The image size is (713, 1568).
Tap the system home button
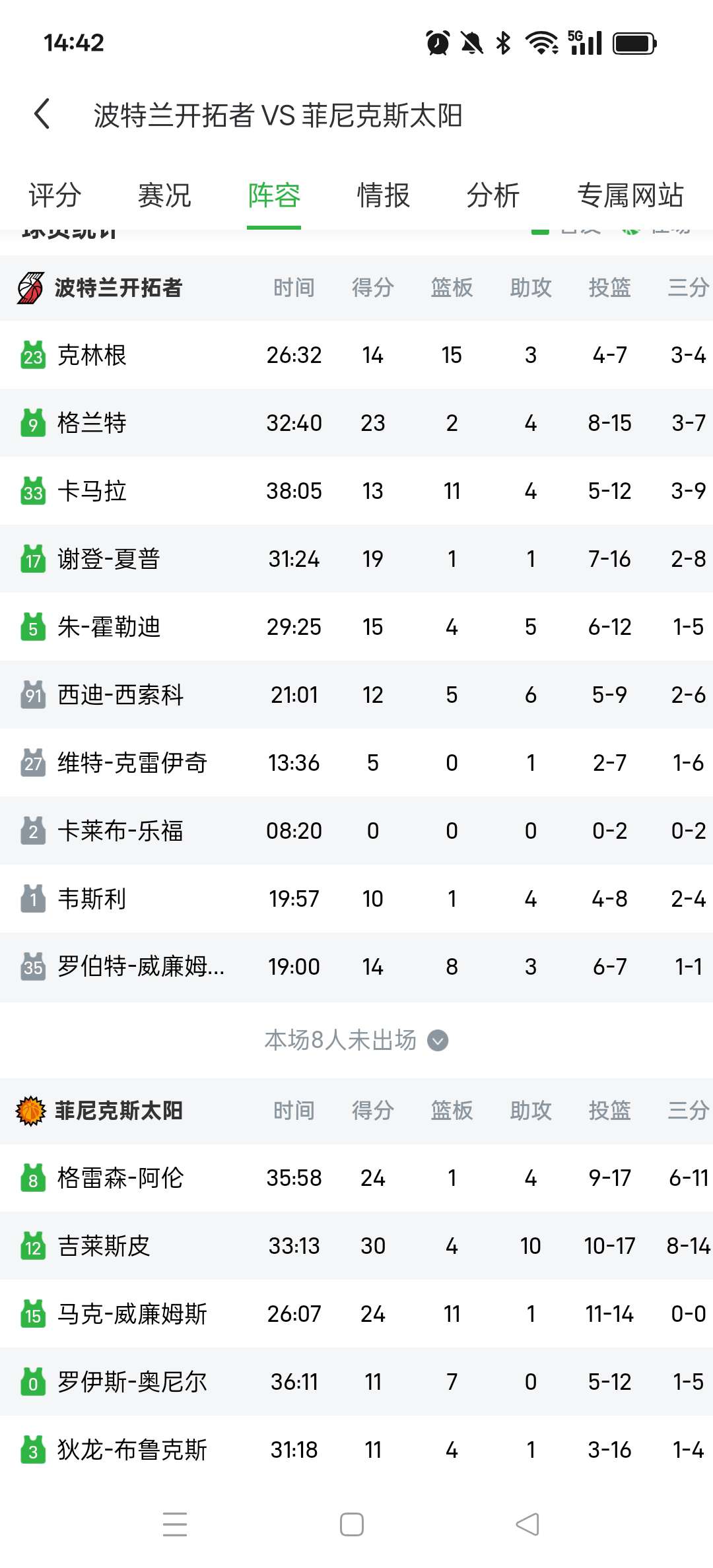coord(351,1524)
